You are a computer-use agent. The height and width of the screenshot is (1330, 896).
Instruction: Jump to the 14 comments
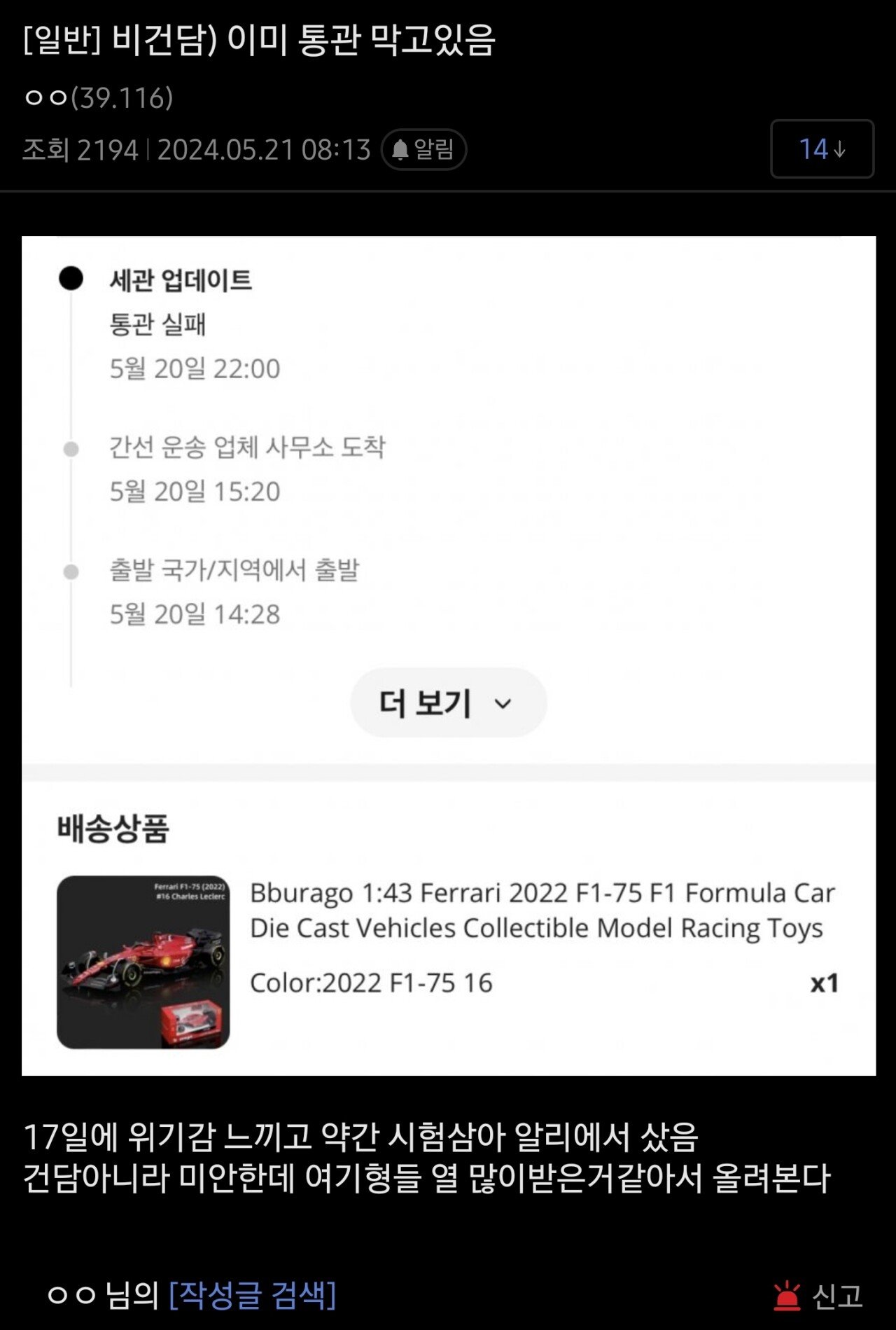coord(822,149)
